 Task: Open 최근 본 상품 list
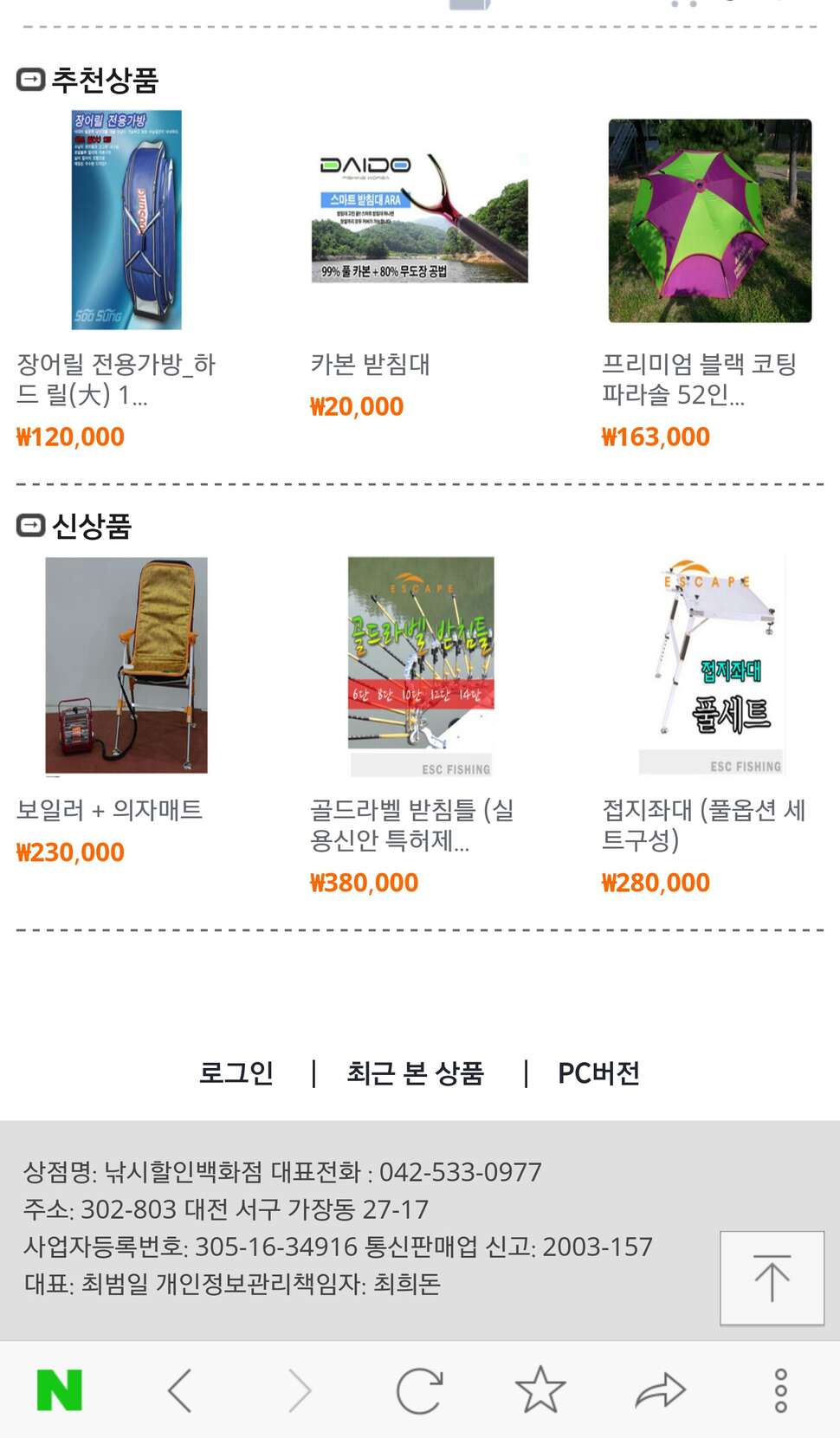[x=416, y=1073]
